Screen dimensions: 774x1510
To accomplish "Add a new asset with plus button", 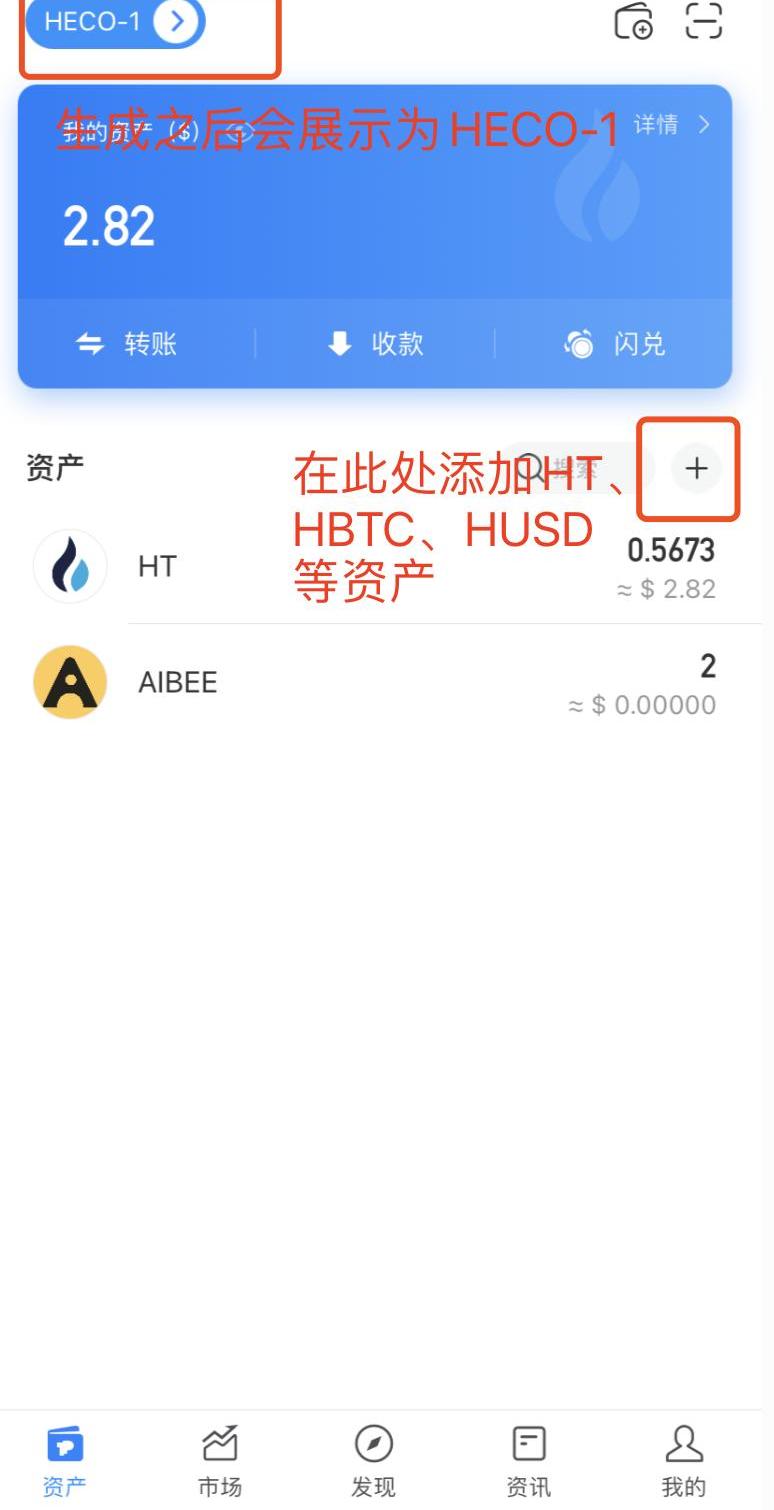I will [696, 467].
